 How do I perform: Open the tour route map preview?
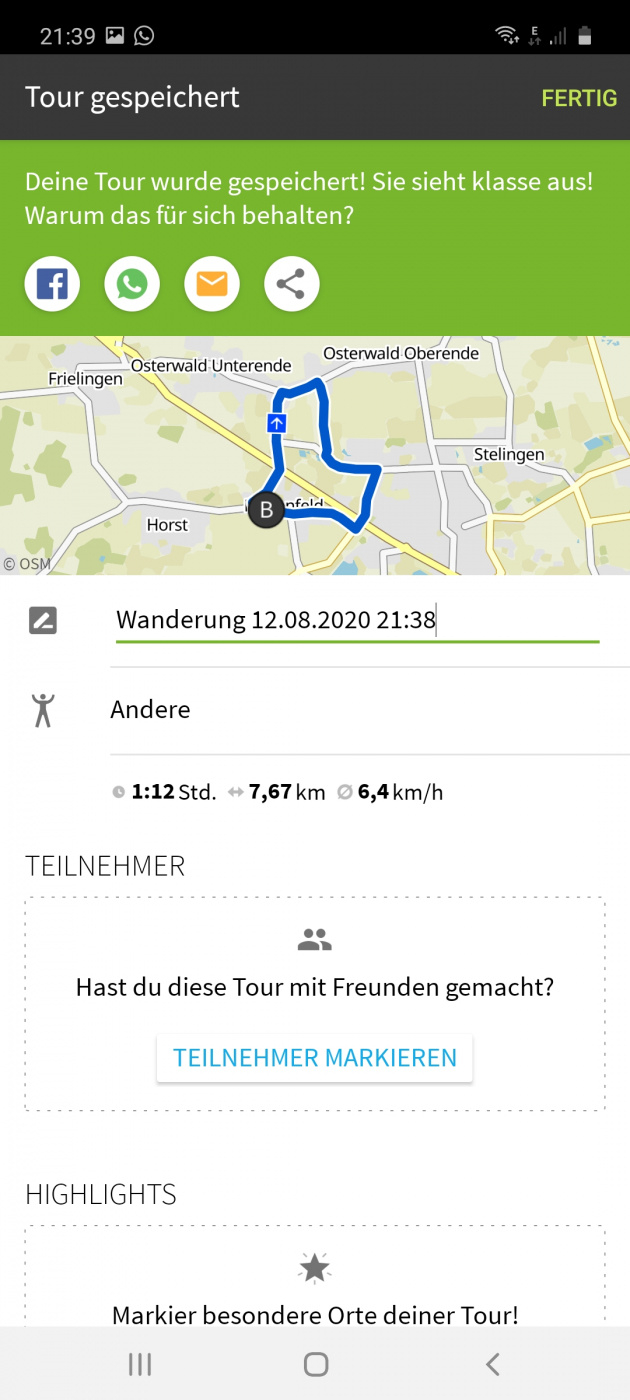pyautogui.click(x=315, y=455)
